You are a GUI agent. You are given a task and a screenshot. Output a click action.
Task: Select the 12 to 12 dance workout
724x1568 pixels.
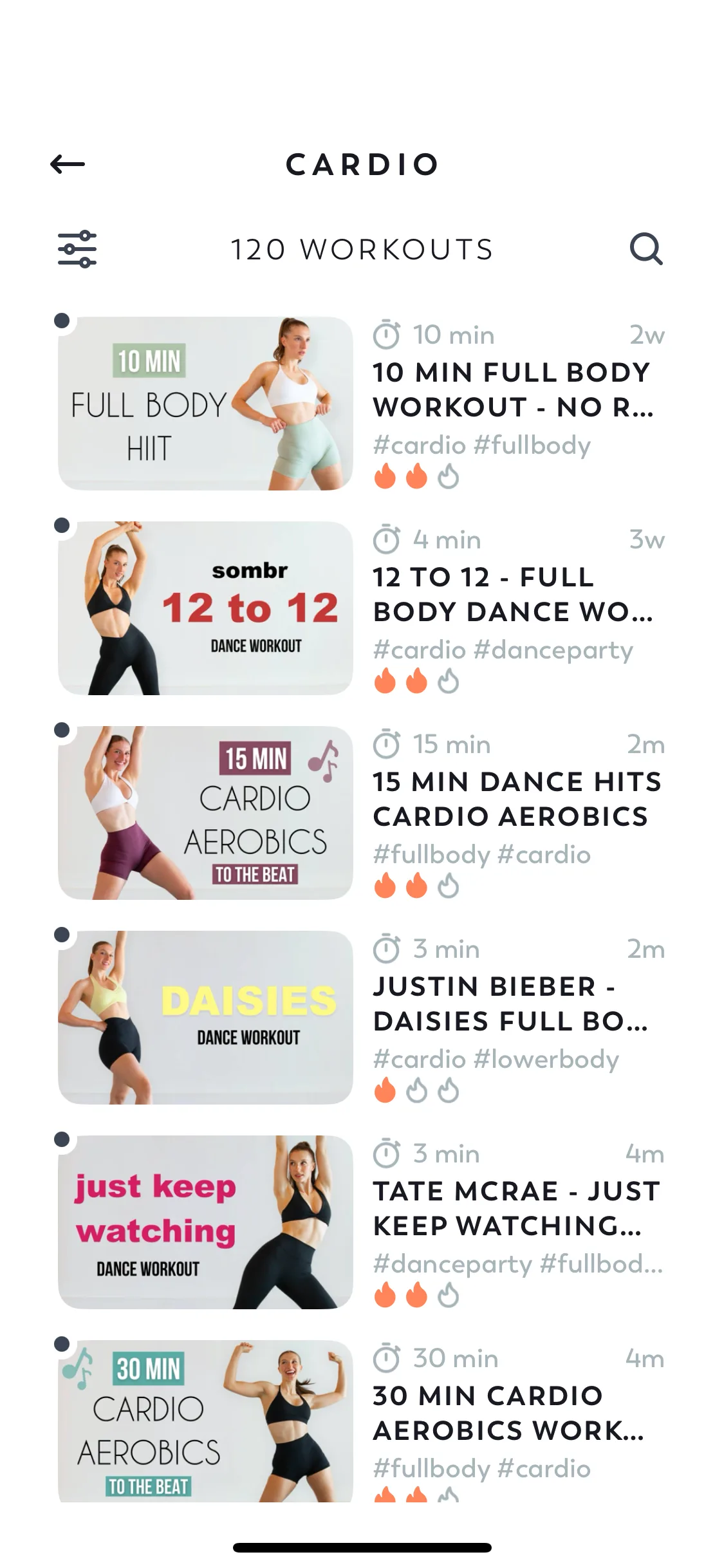click(206, 608)
